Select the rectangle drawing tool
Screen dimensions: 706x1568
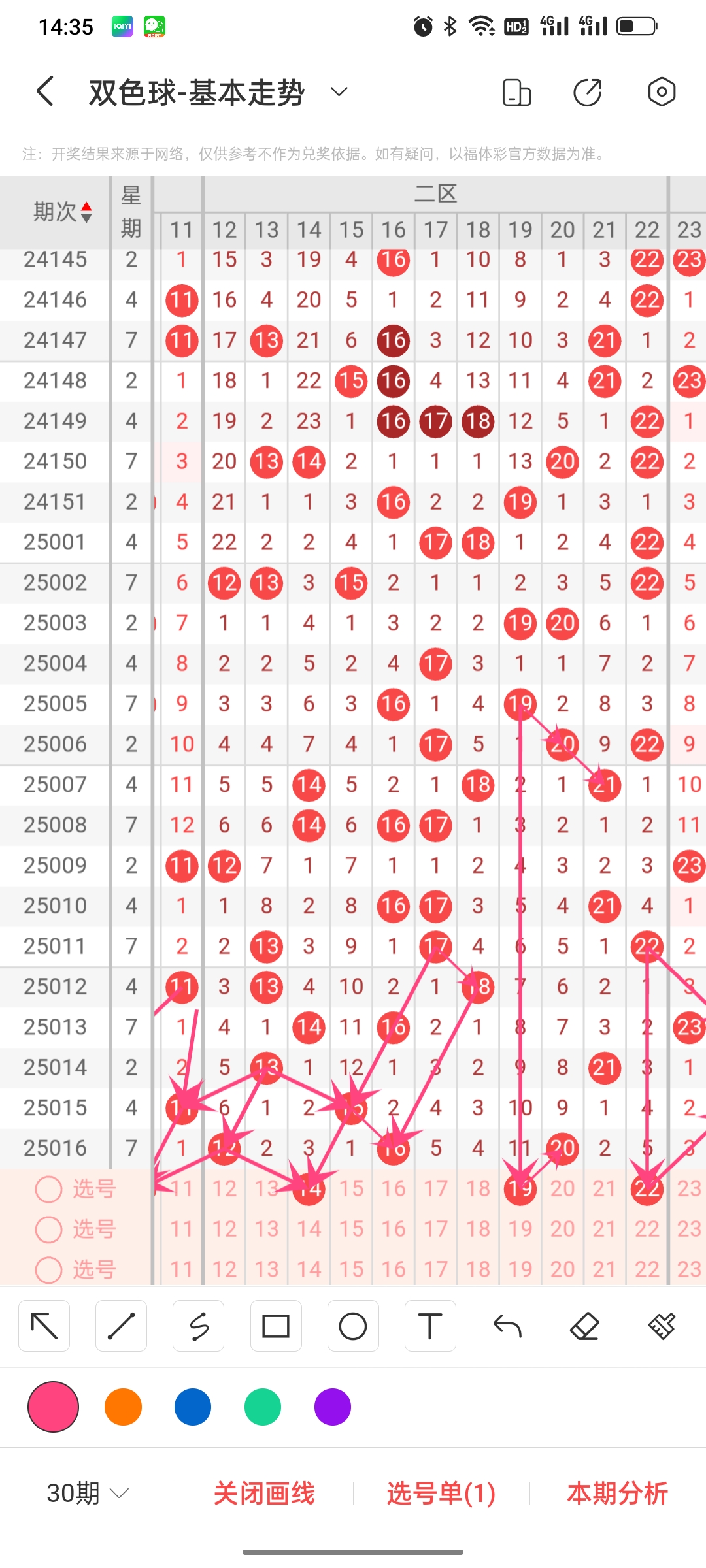click(x=276, y=1326)
